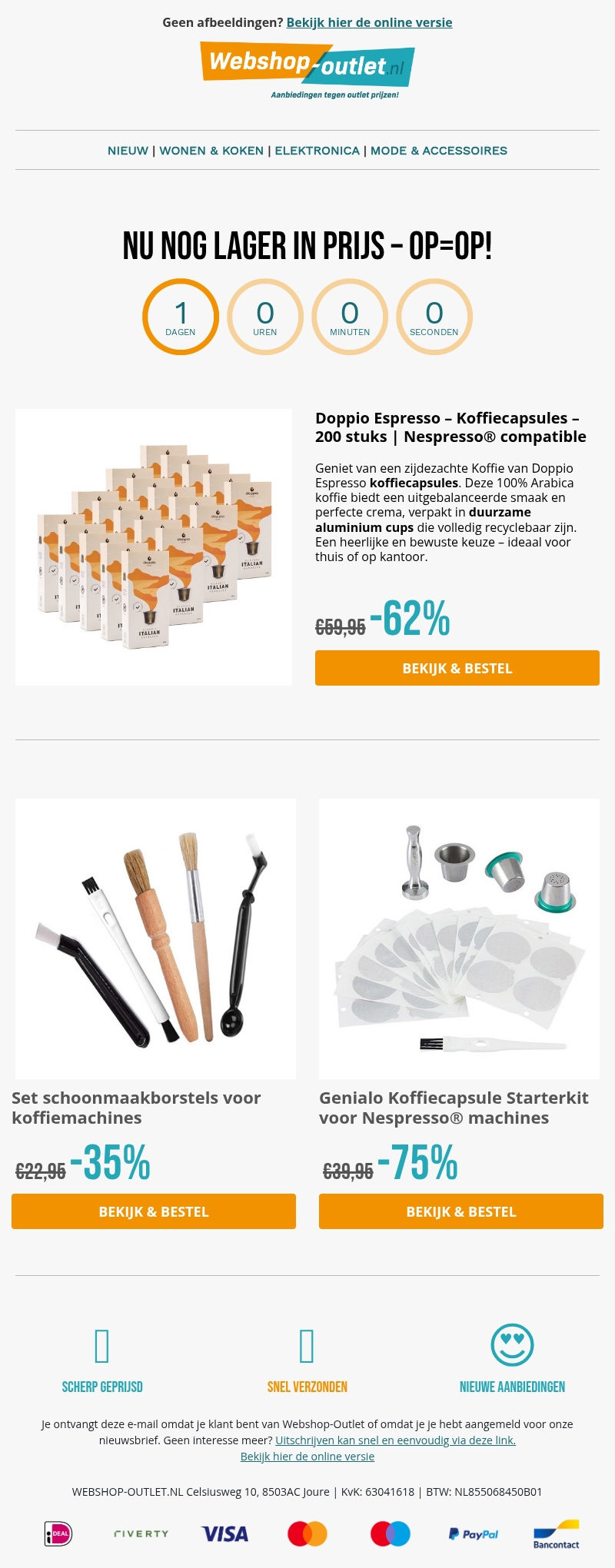Screen dimensions: 615x1568
Task: Open the NIEUW category
Action: (x=128, y=151)
